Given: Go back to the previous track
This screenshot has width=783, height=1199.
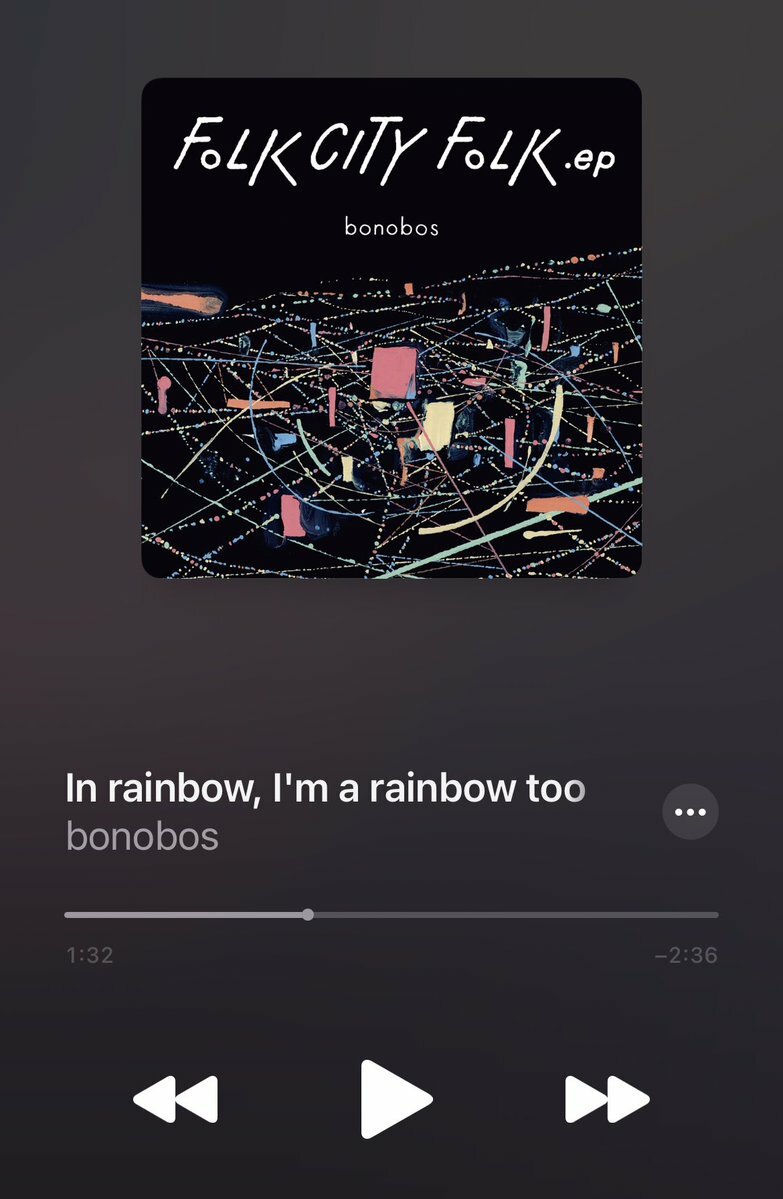Looking at the screenshot, I should click(x=176, y=1100).
